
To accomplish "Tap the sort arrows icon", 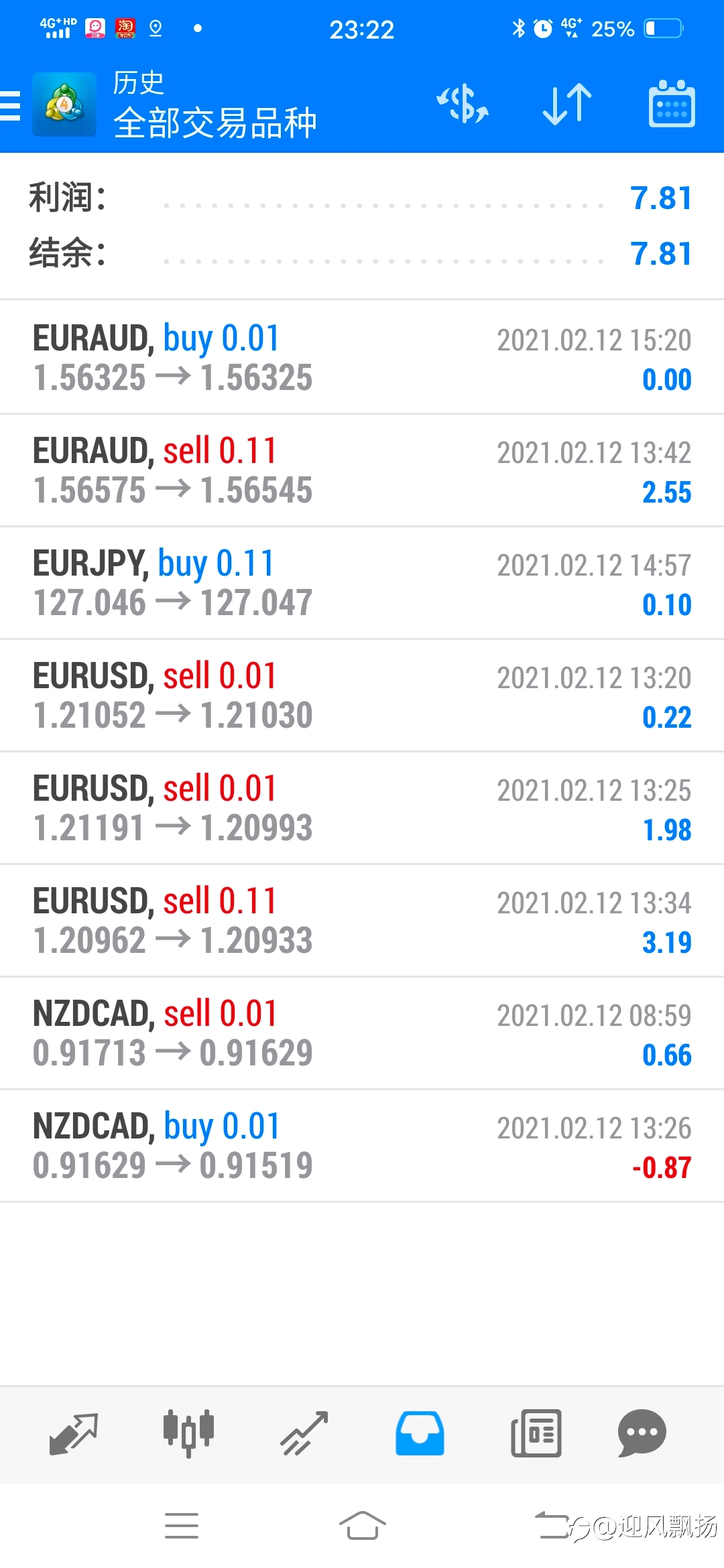I will [x=567, y=105].
